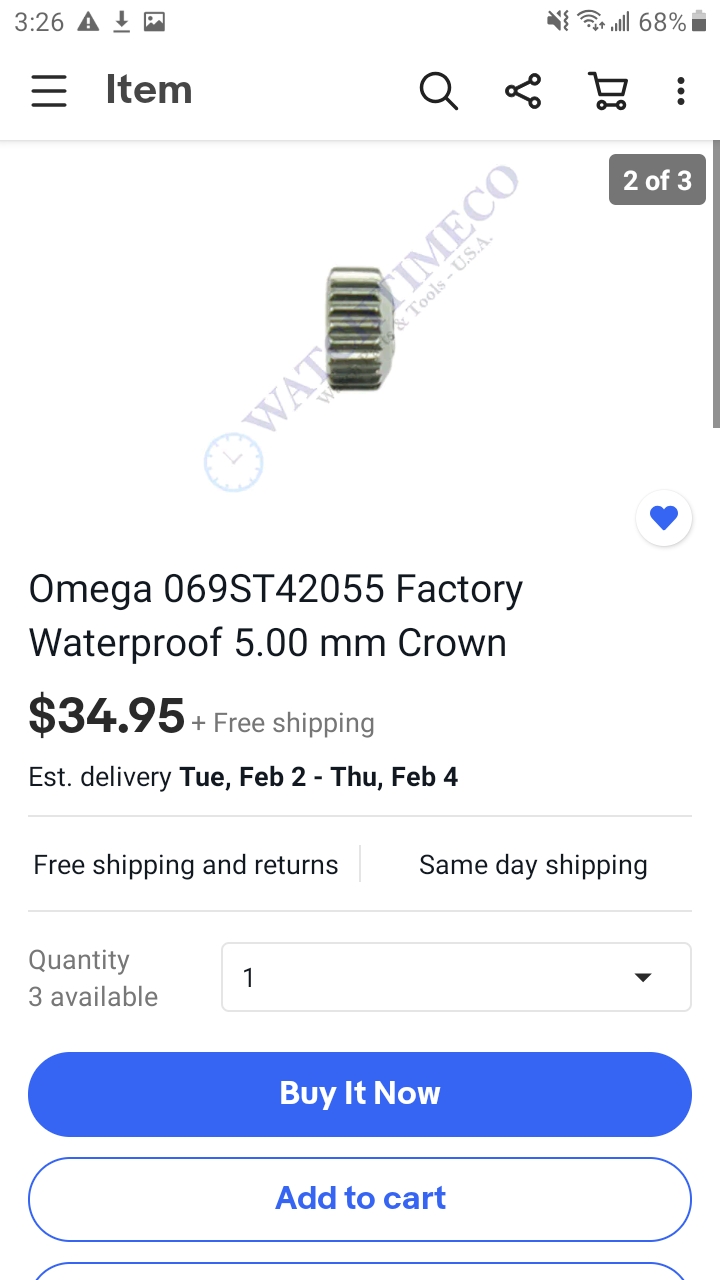Viewport: 720px width, 1280px height.
Task: Open the quantity dropdown
Action: [x=456, y=977]
